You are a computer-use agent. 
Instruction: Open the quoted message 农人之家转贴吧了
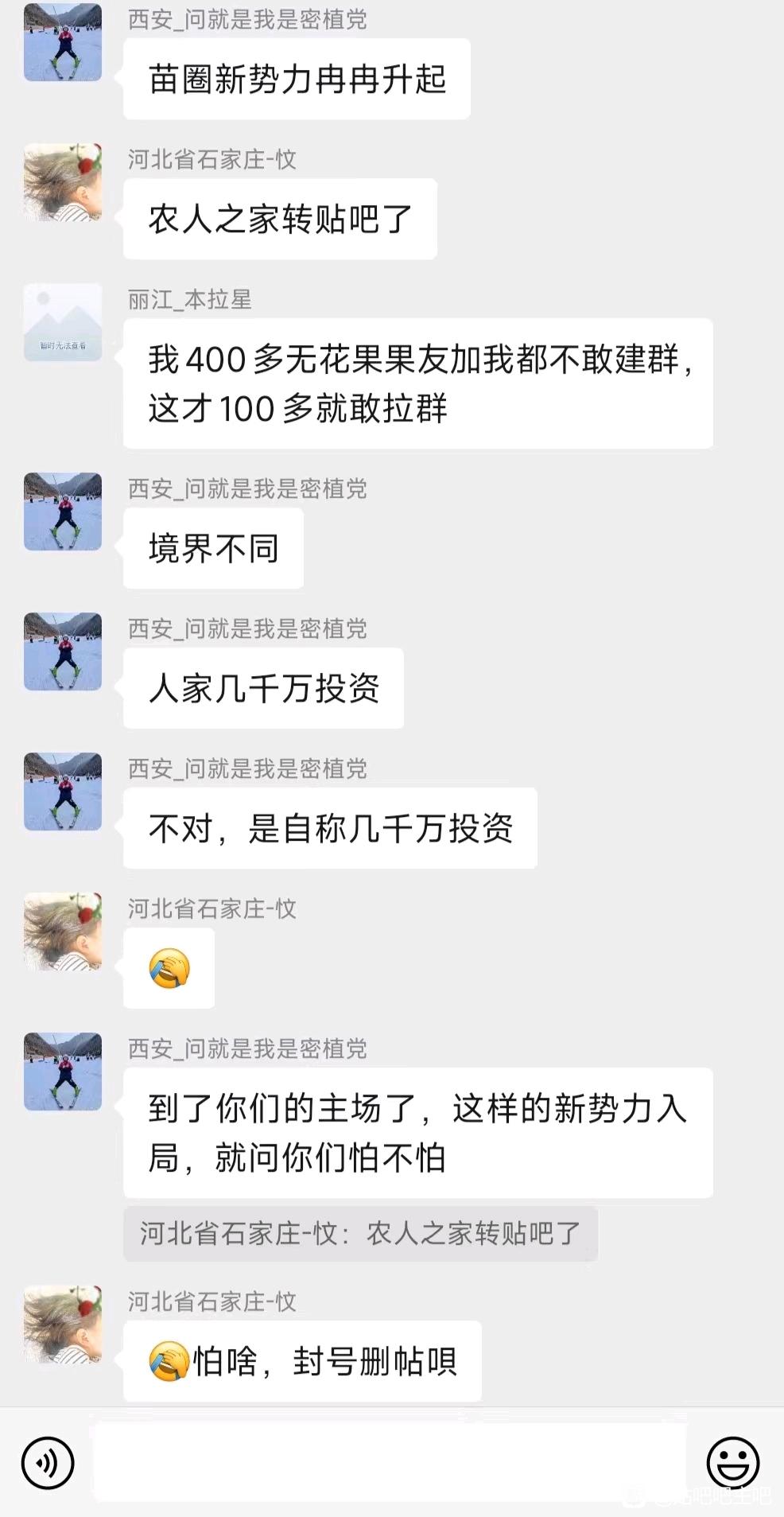(360, 1234)
